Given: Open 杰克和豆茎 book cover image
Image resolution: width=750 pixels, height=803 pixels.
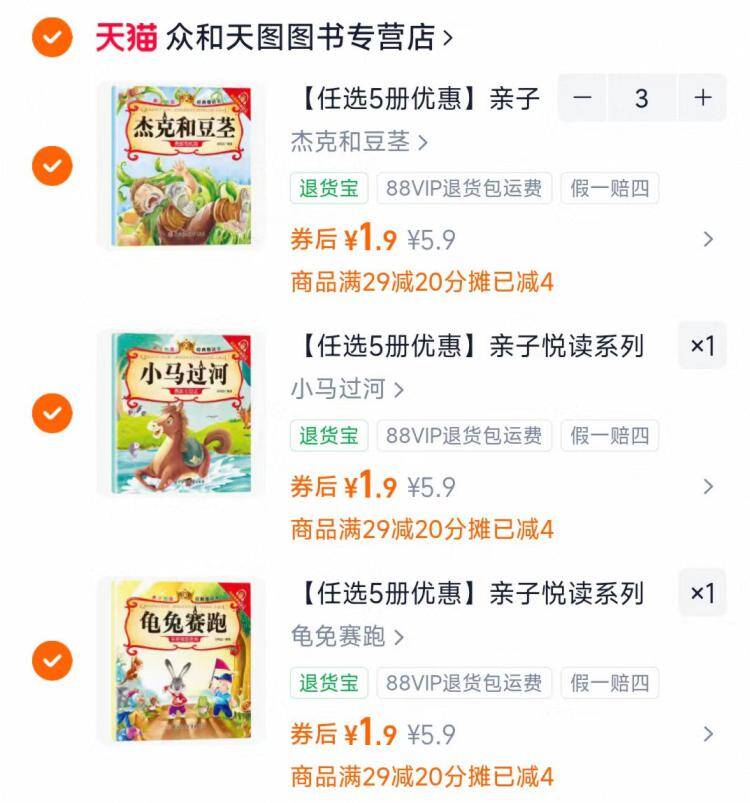Looking at the screenshot, I should pyautogui.click(x=181, y=165).
